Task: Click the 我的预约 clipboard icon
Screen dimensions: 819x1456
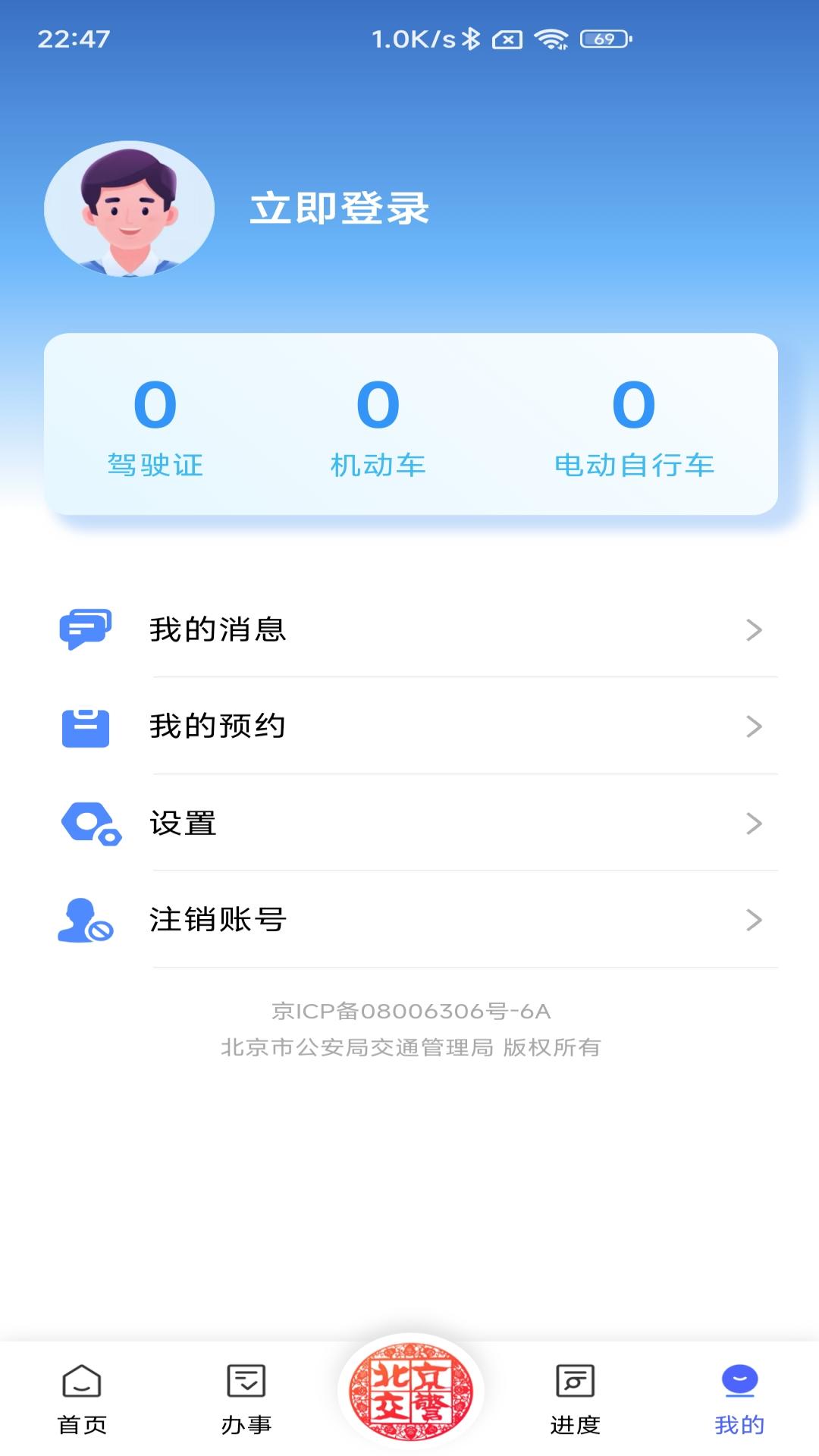Action: point(86,726)
